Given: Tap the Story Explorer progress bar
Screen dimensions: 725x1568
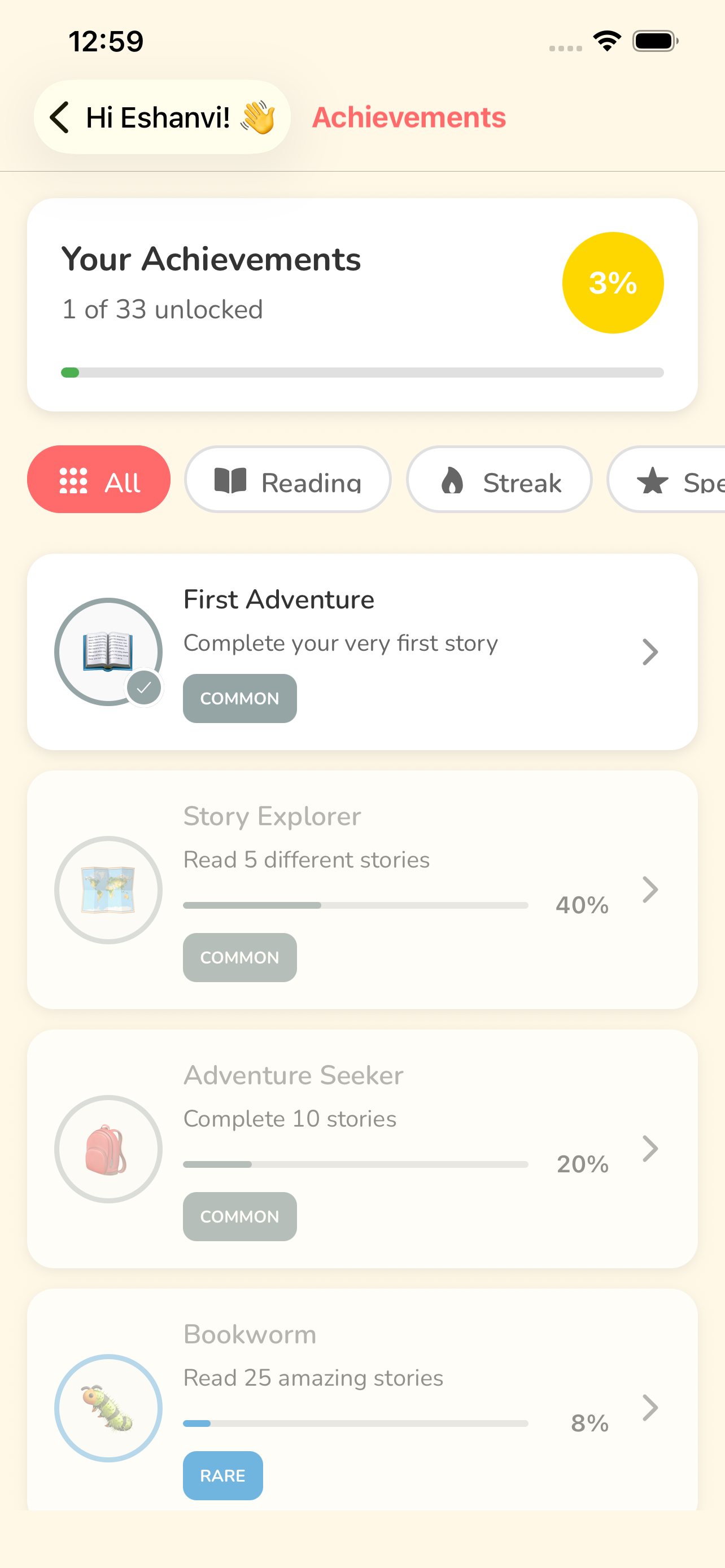Looking at the screenshot, I should pyautogui.click(x=356, y=905).
